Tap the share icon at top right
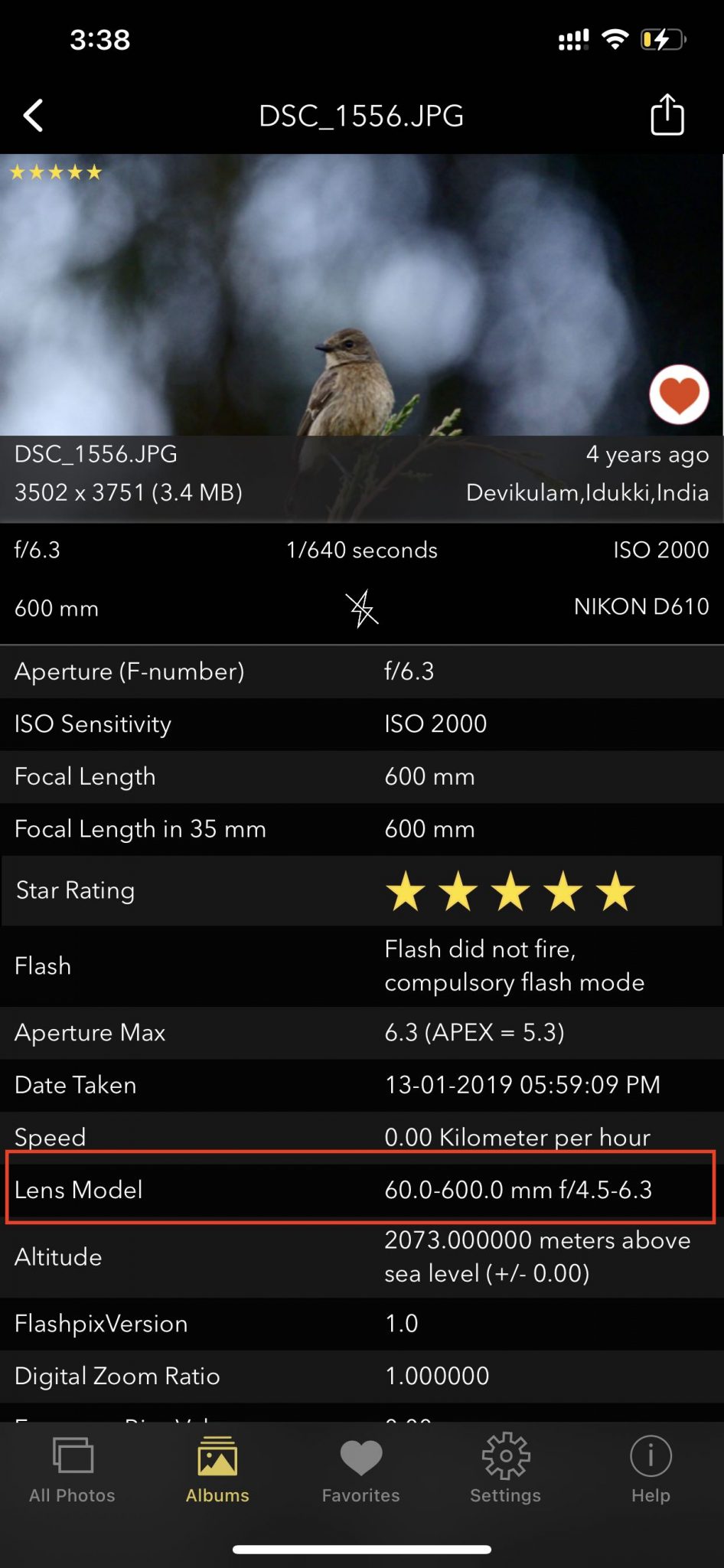 tap(666, 115)
